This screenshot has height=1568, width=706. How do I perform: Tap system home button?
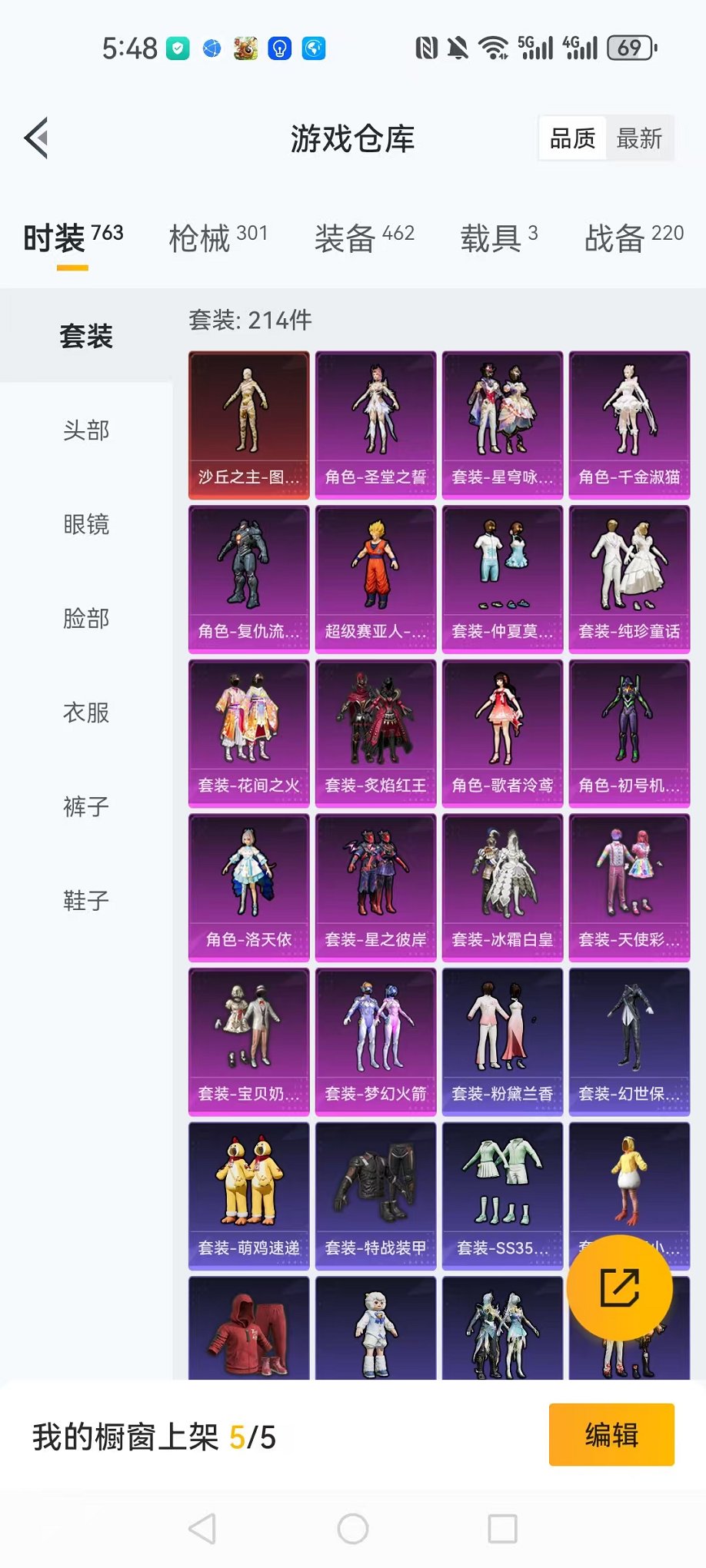[353, 1529]
